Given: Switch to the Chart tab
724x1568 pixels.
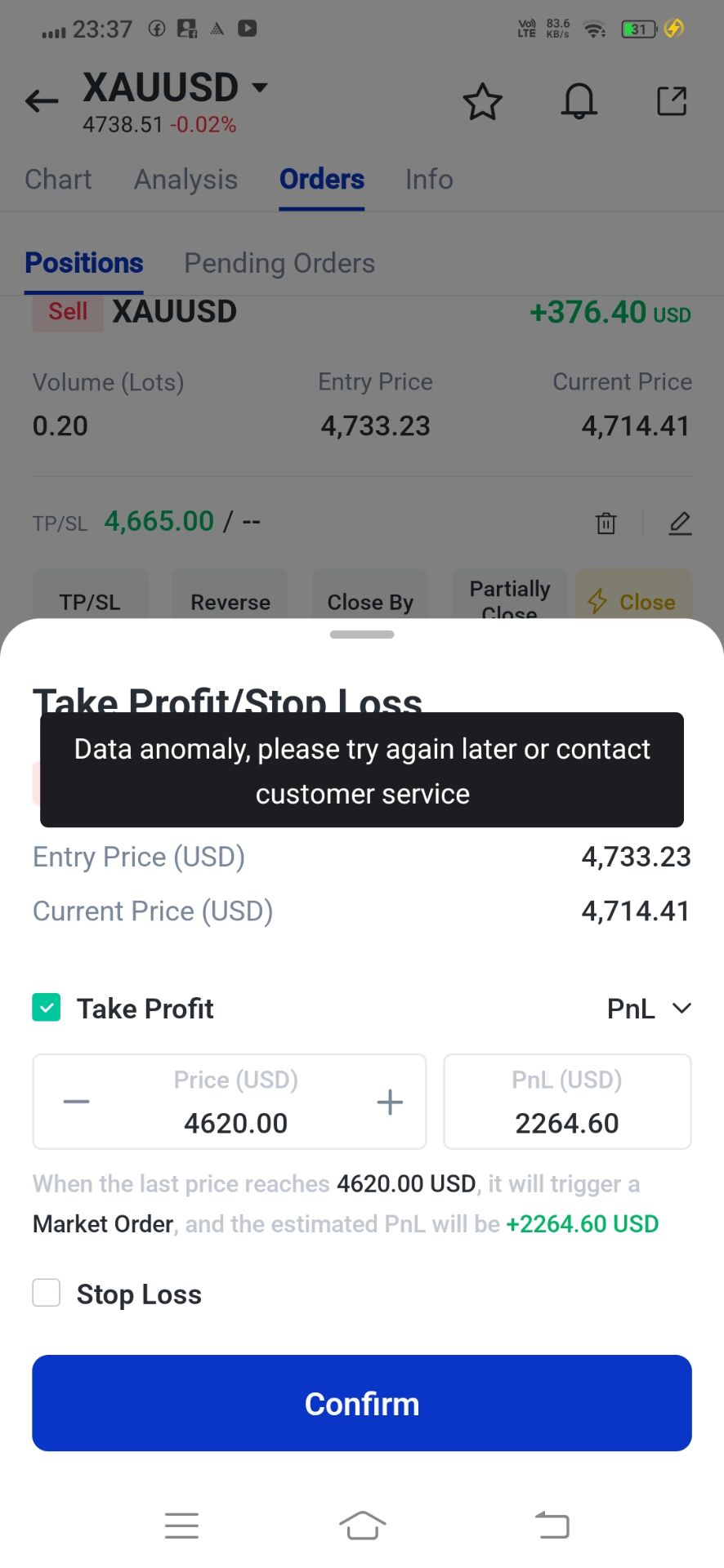Looking at the screenshot, I should (x=58, y=179).
